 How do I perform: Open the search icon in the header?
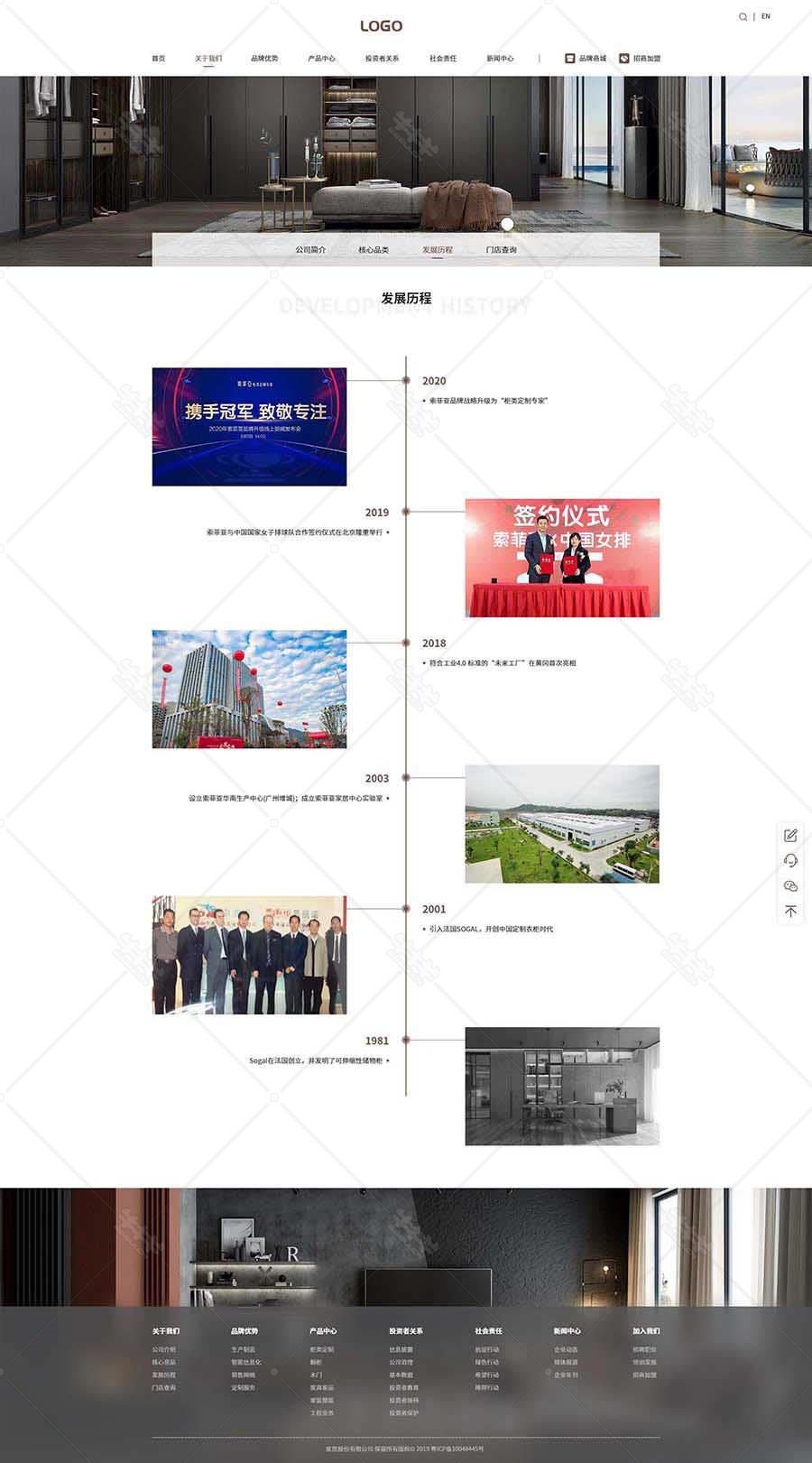[x=743, y=16]
